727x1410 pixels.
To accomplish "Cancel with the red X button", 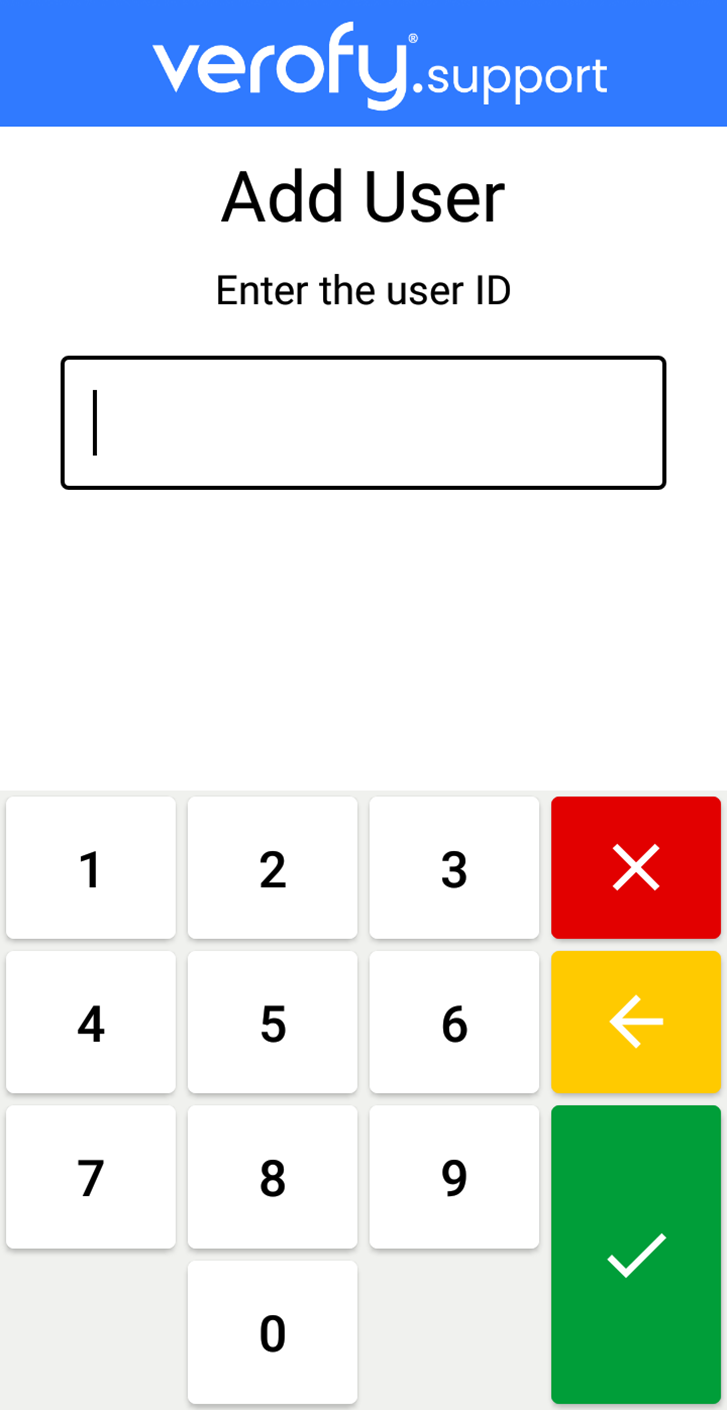I will 636,868.
